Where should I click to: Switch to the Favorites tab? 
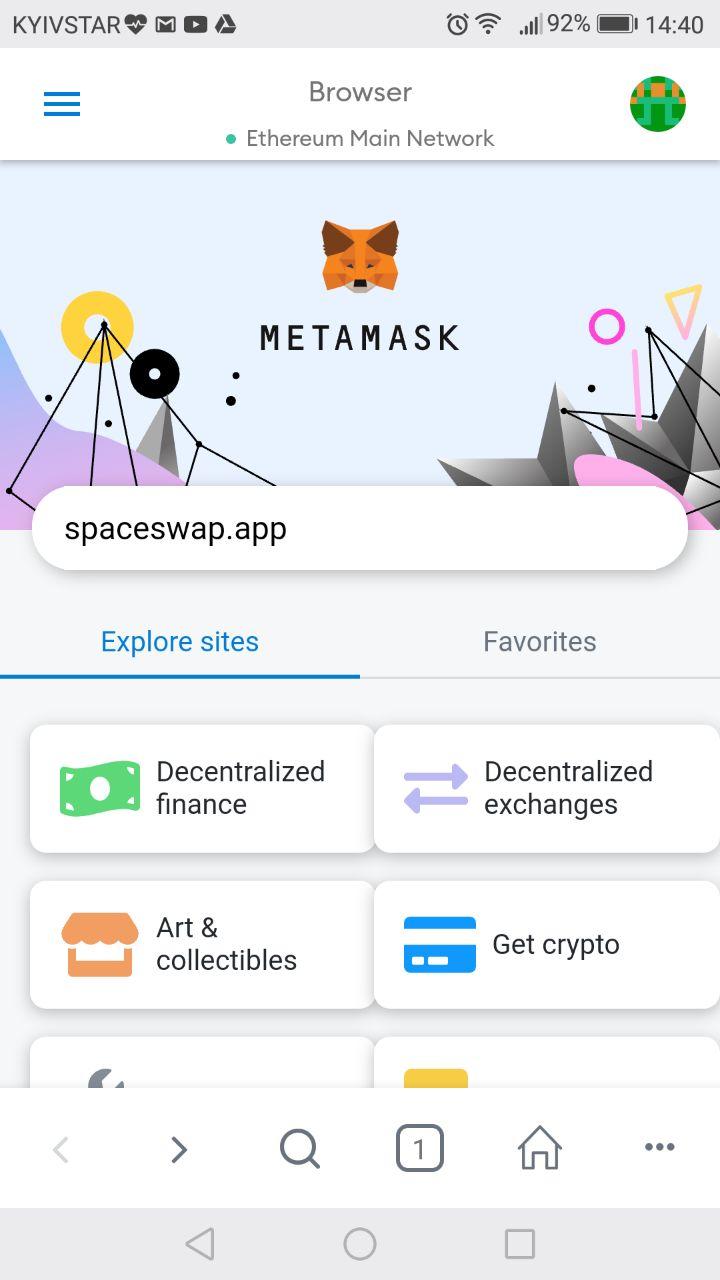[539, 641]
